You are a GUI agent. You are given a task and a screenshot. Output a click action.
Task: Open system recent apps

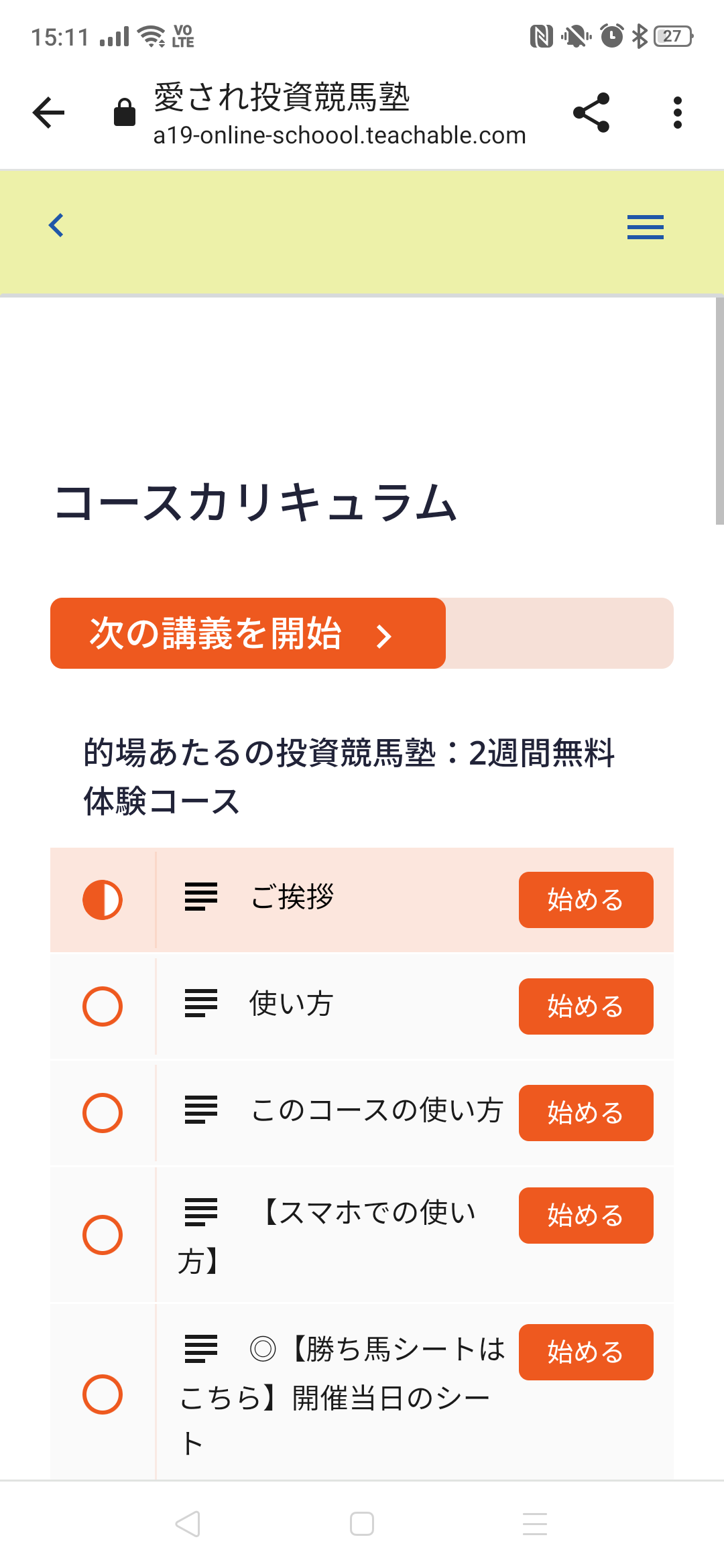535,1524
